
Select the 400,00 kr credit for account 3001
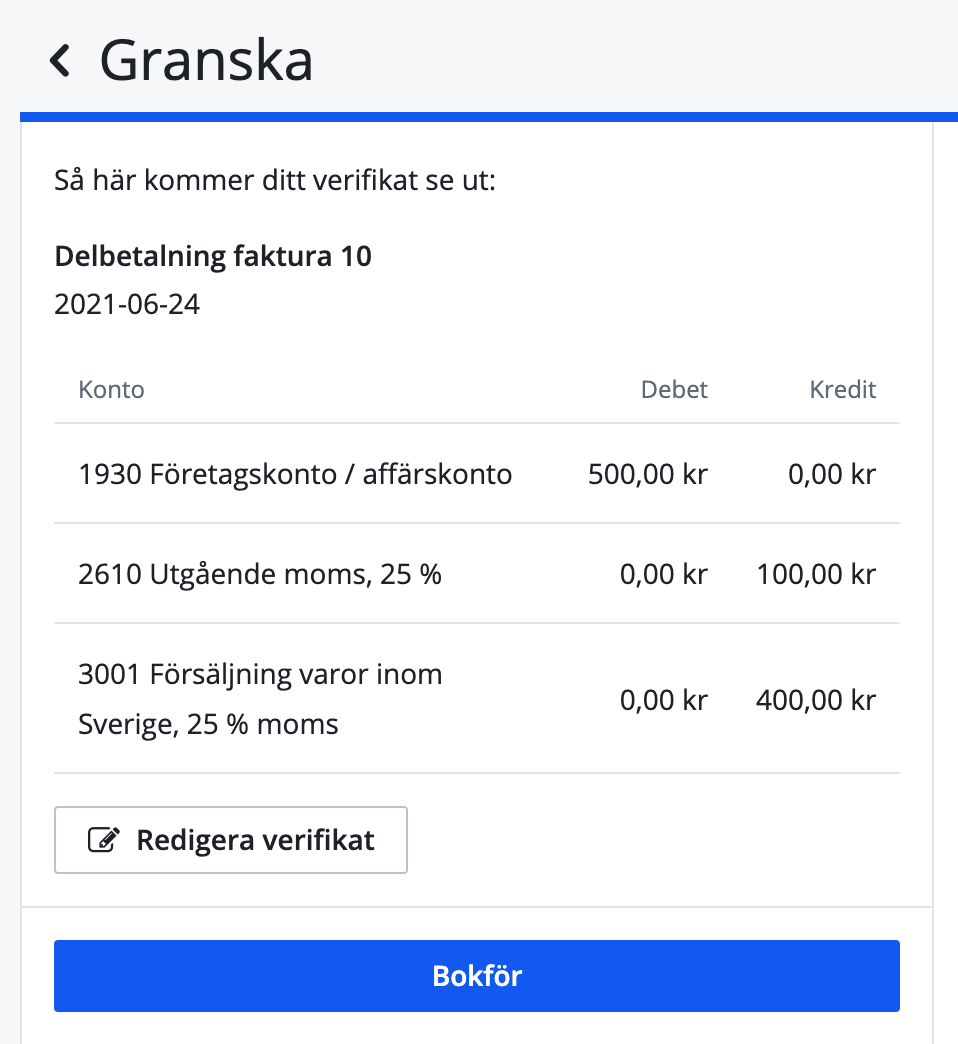pyautogui.click(x=815, y=699)
